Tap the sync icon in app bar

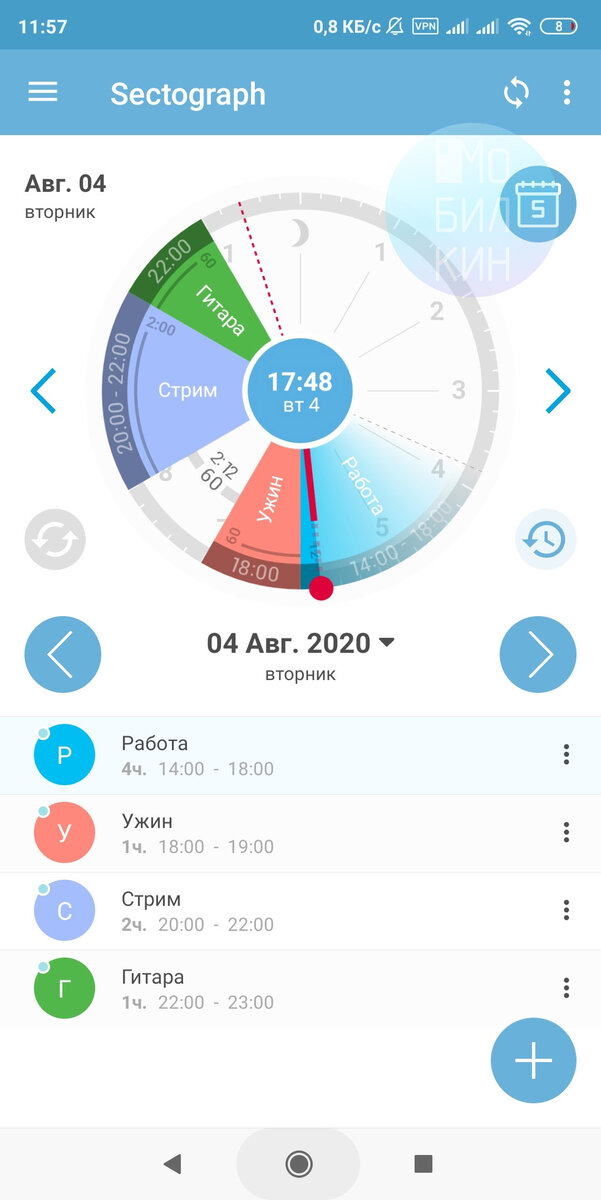(516, 94)
